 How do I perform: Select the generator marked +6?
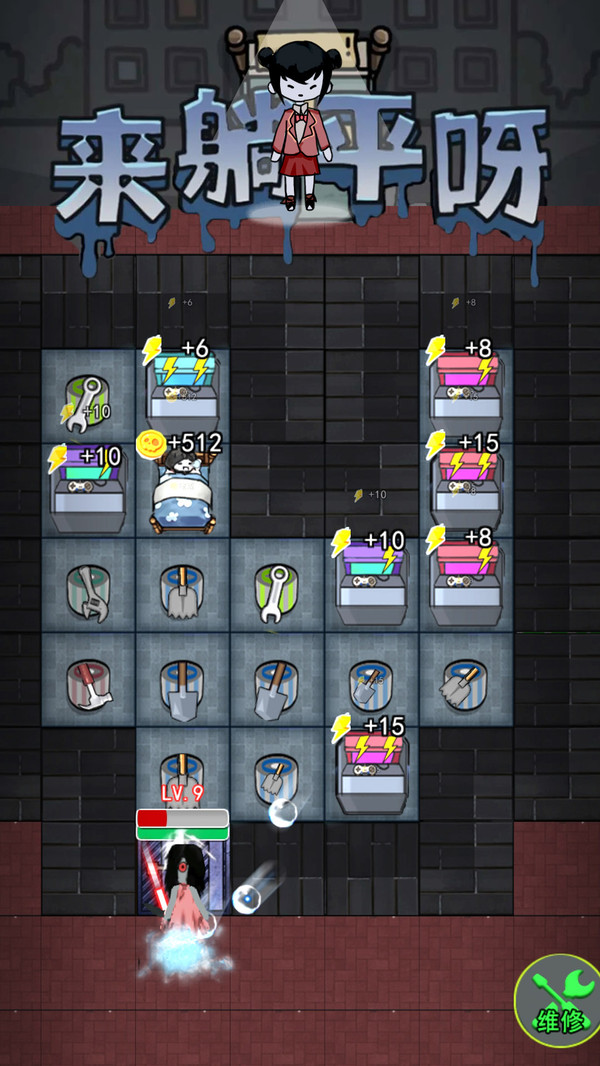point(183,392)
